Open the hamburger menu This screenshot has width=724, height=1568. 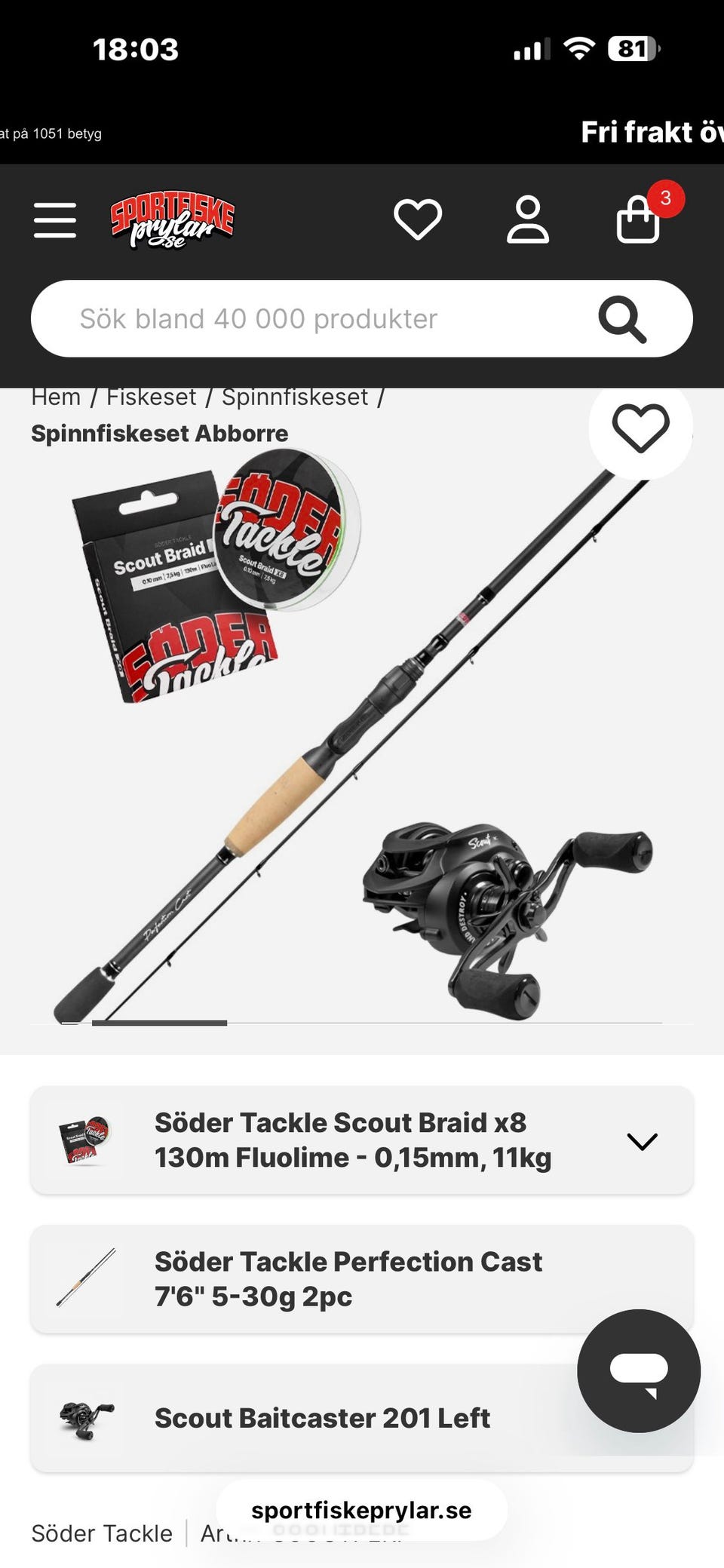coord(55,220)
